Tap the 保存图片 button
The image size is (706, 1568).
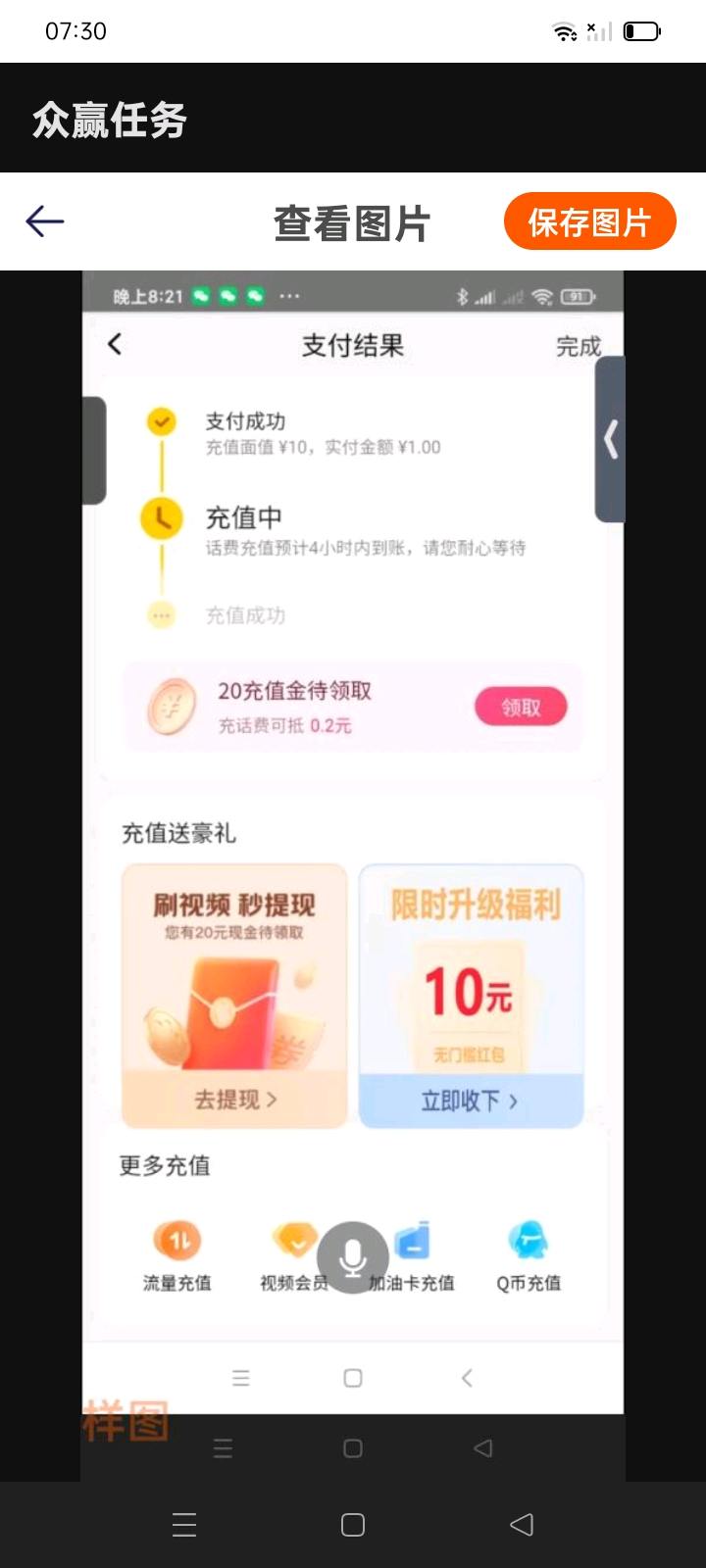589,221
